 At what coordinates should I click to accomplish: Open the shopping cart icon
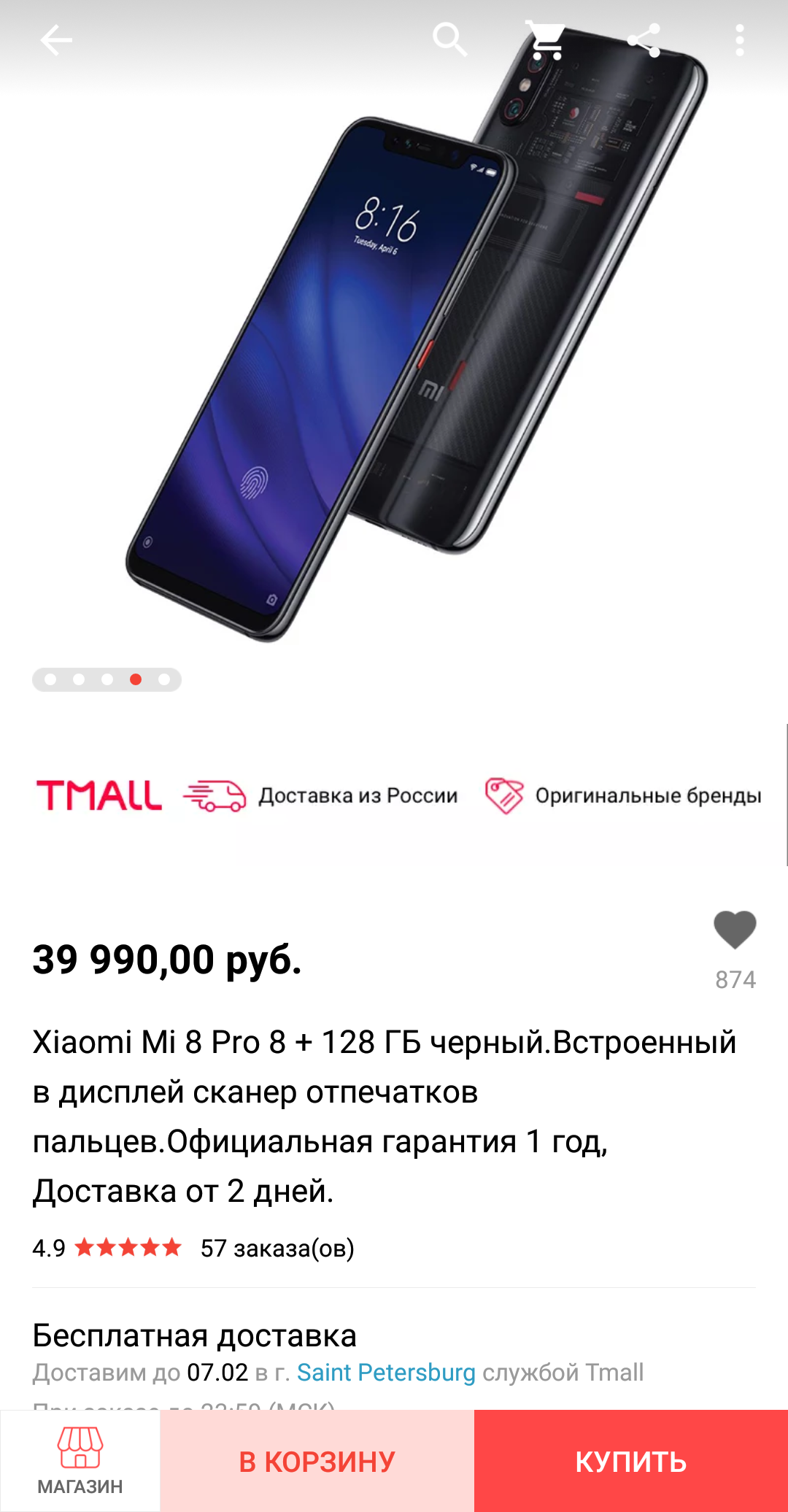point(546,40)
